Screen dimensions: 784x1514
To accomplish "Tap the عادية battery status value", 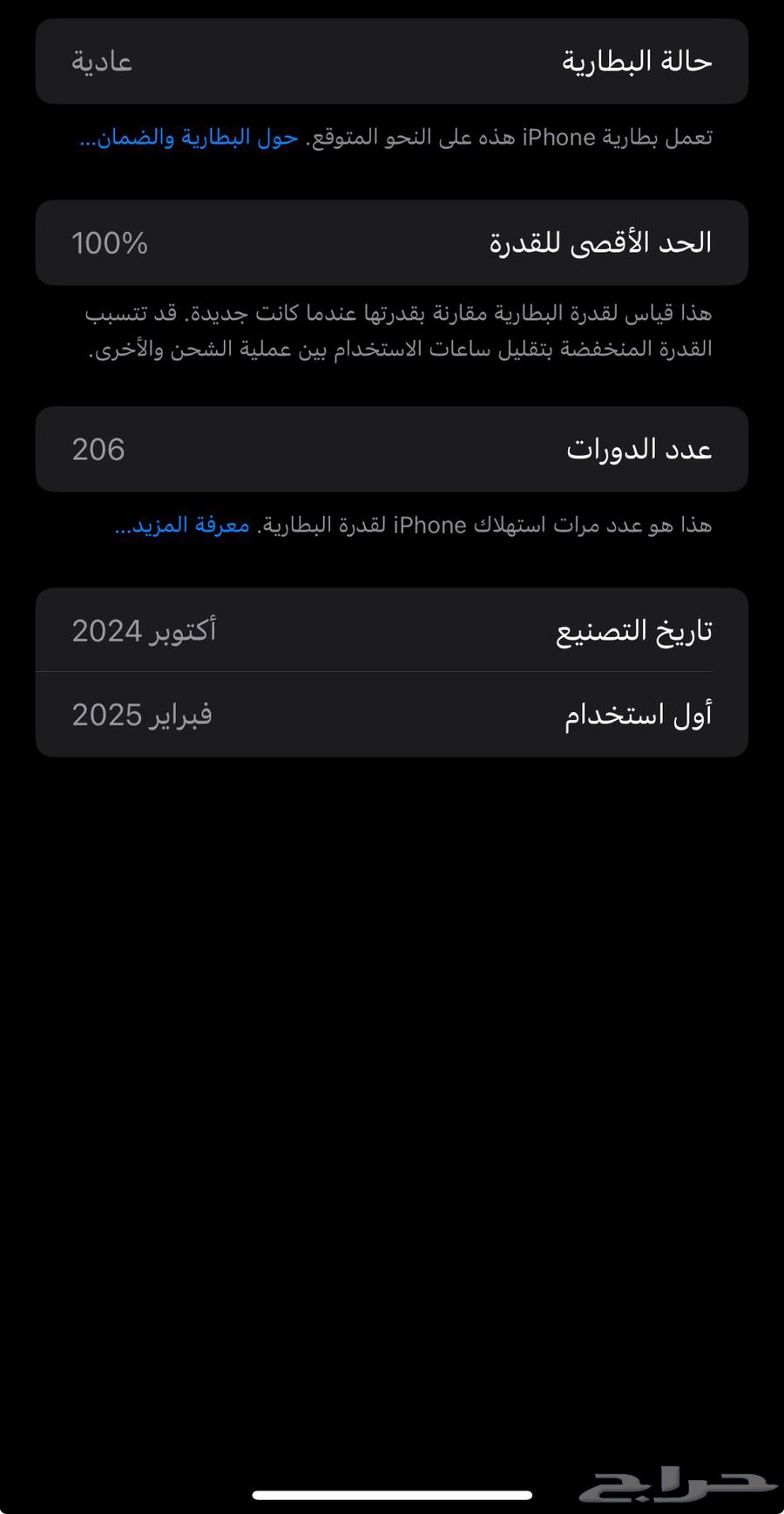I will pos(102,62).
